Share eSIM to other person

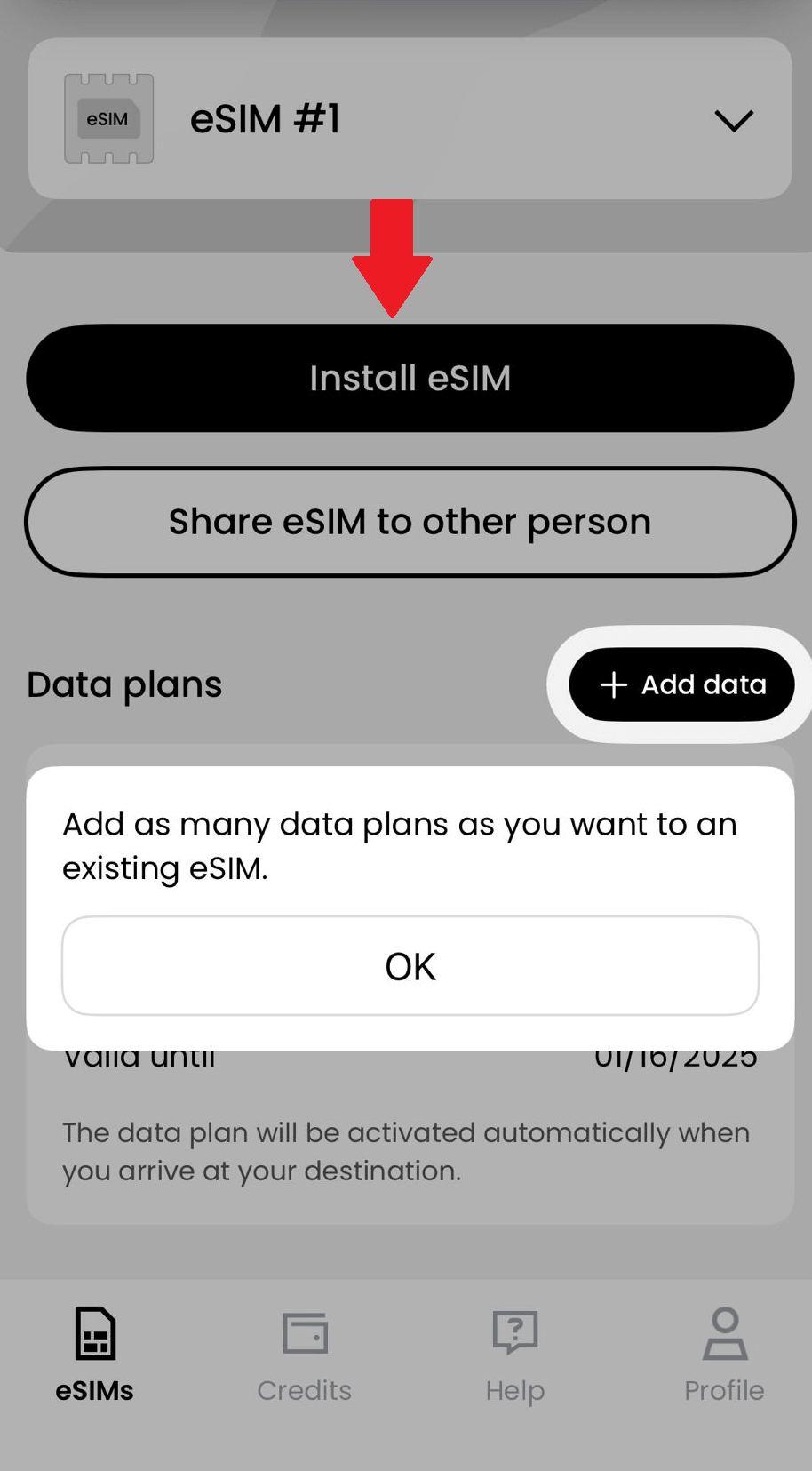(x=410, y=522)
